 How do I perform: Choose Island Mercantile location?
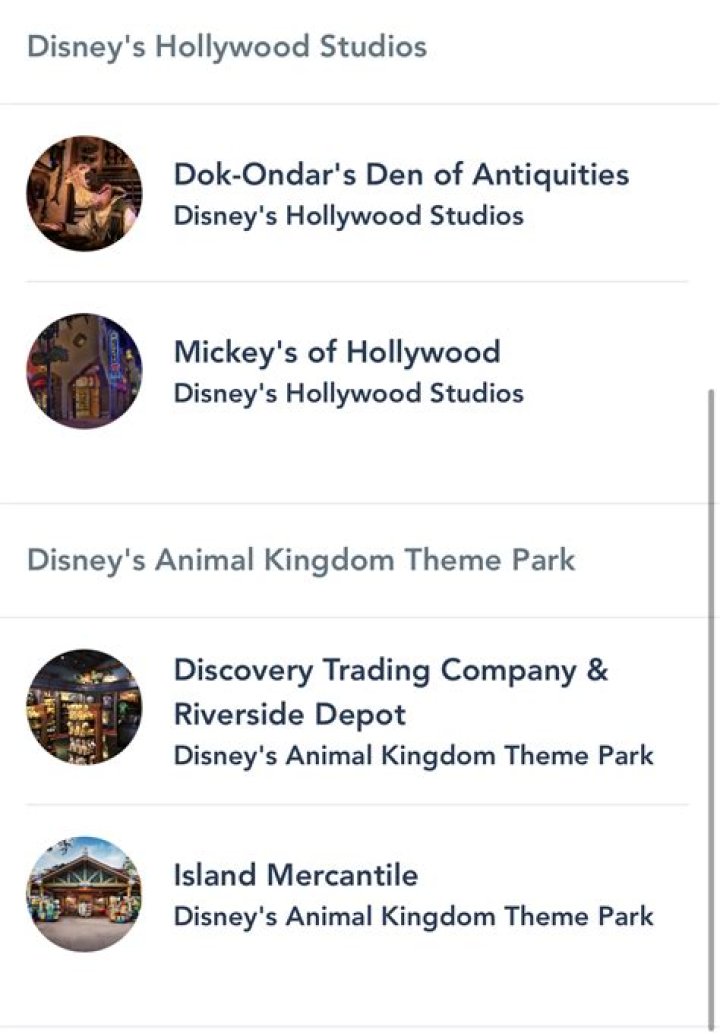(296, 876)
